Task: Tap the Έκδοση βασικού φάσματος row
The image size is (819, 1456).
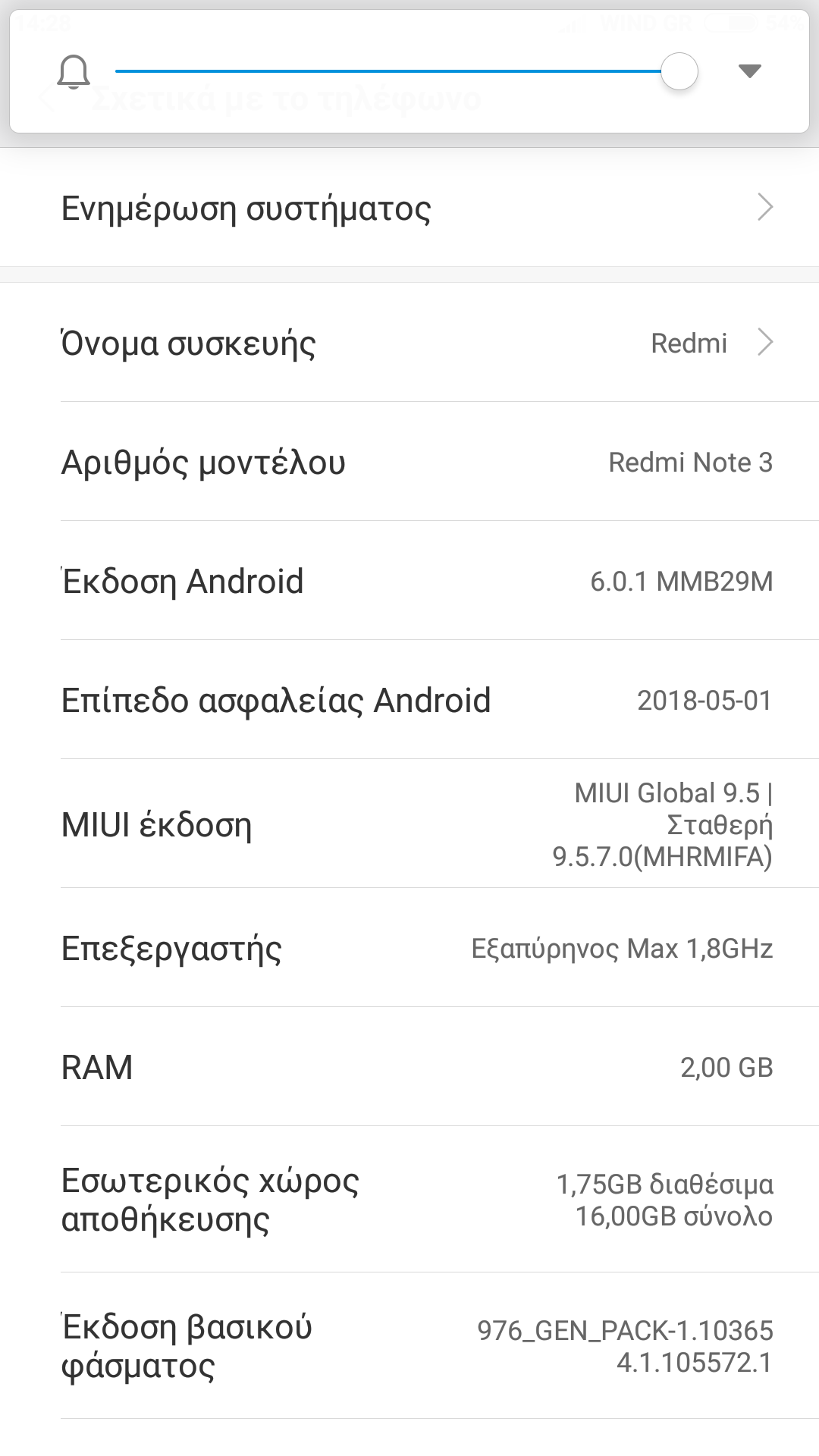Action: pyautogui.click(x=409, y=1346)
